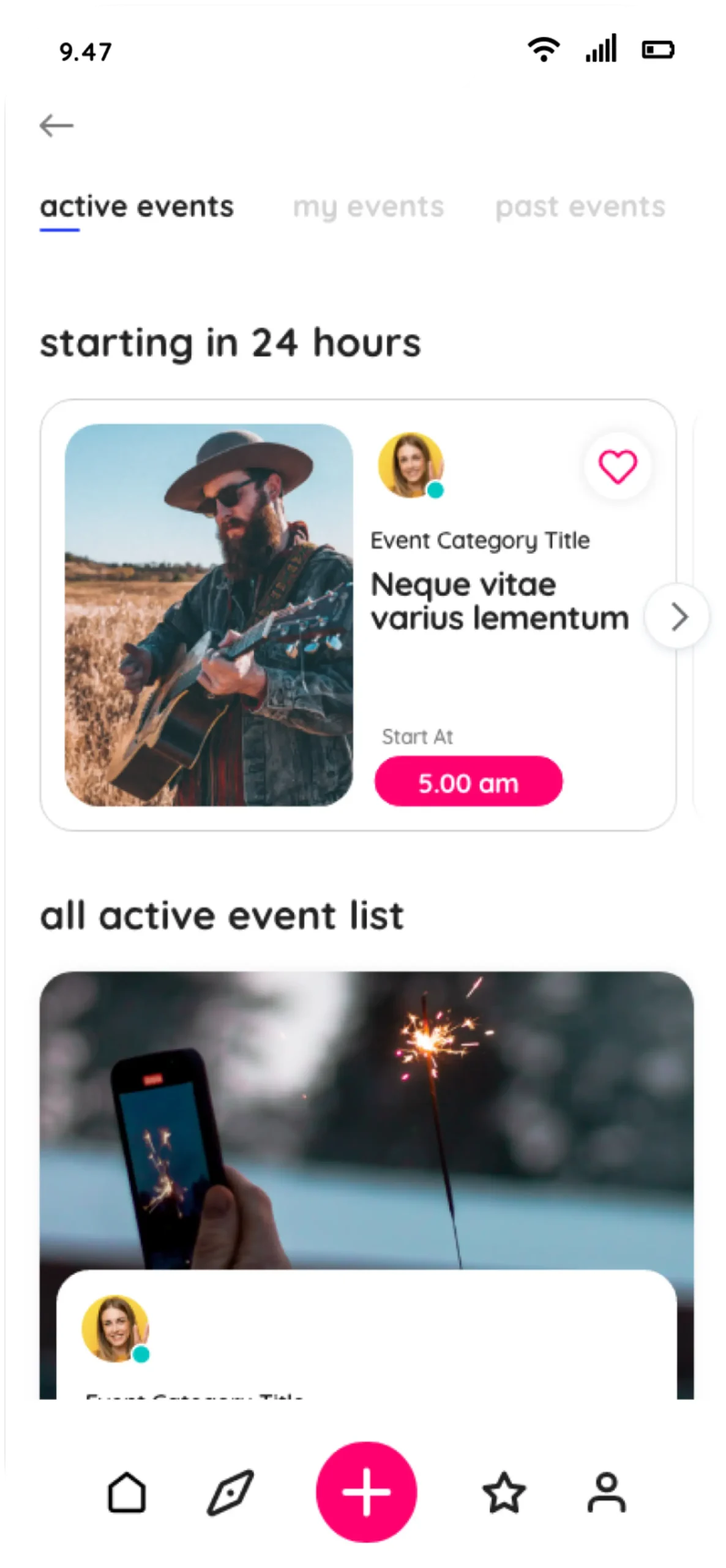726x1568 pixels.
Task: Go back using the arrow icon
Action: coord(56,126)
